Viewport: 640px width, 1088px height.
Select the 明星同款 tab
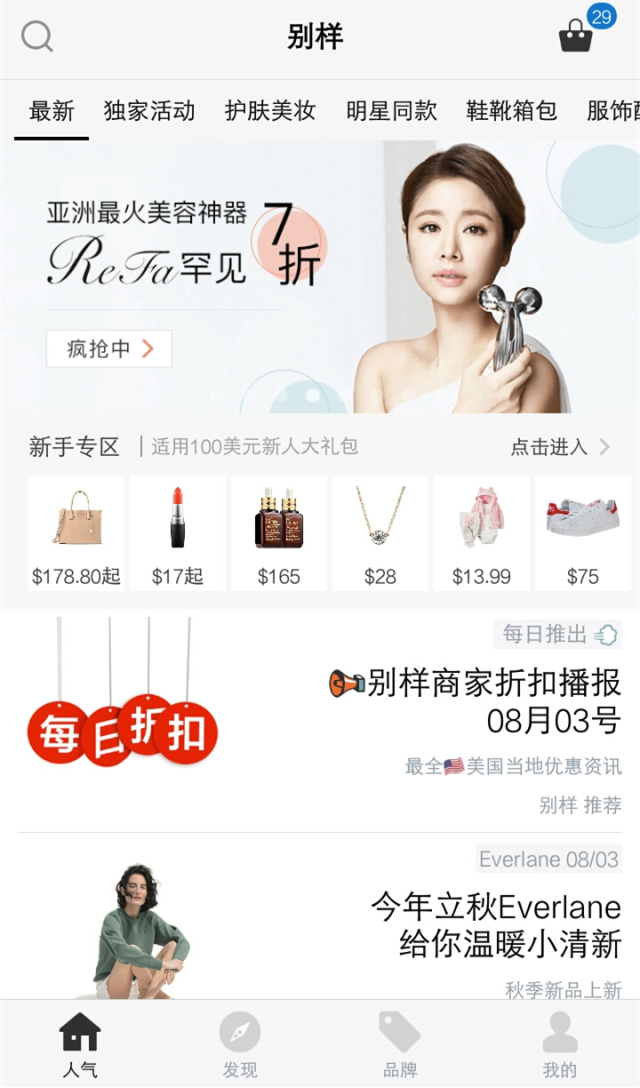click(x=391, y=111)
